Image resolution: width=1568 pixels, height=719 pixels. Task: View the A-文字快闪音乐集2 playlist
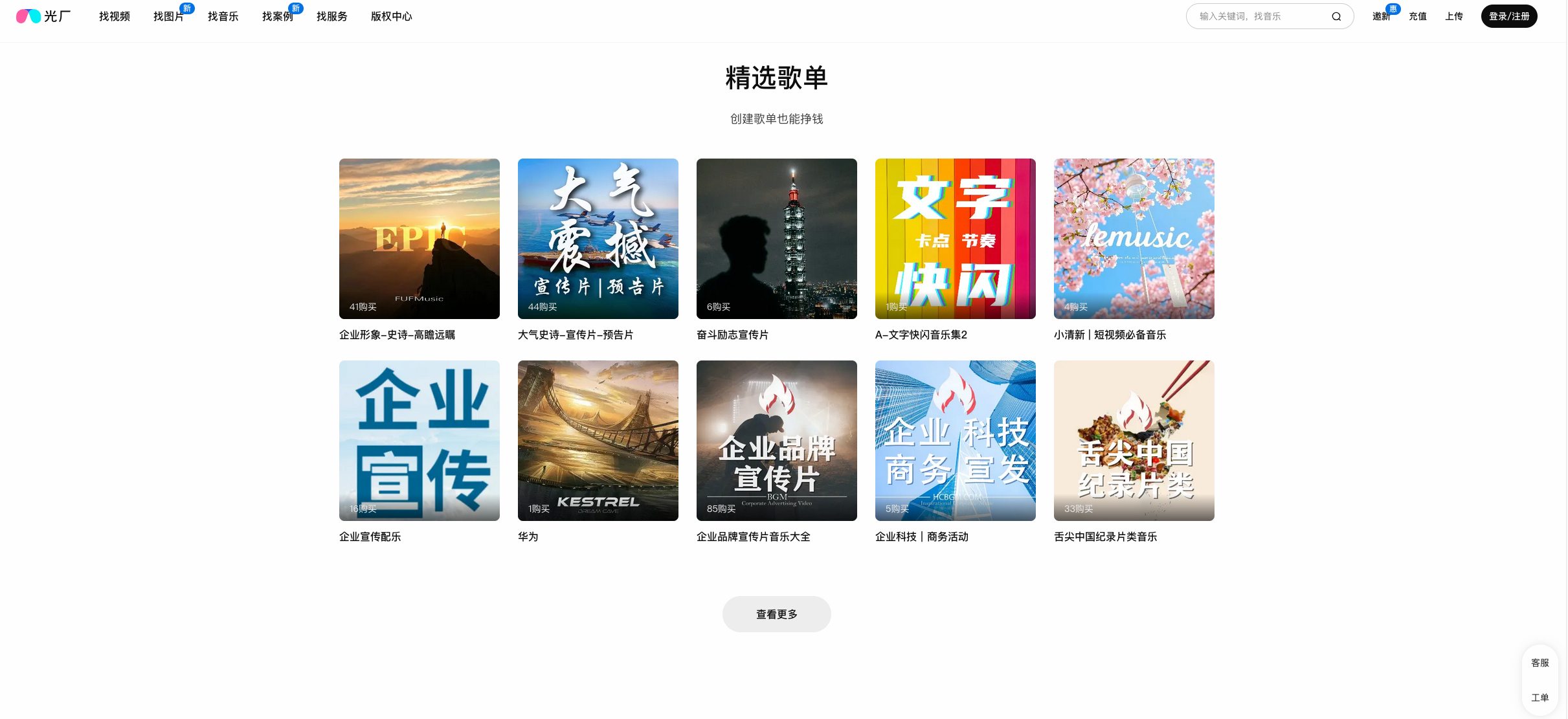955,239
